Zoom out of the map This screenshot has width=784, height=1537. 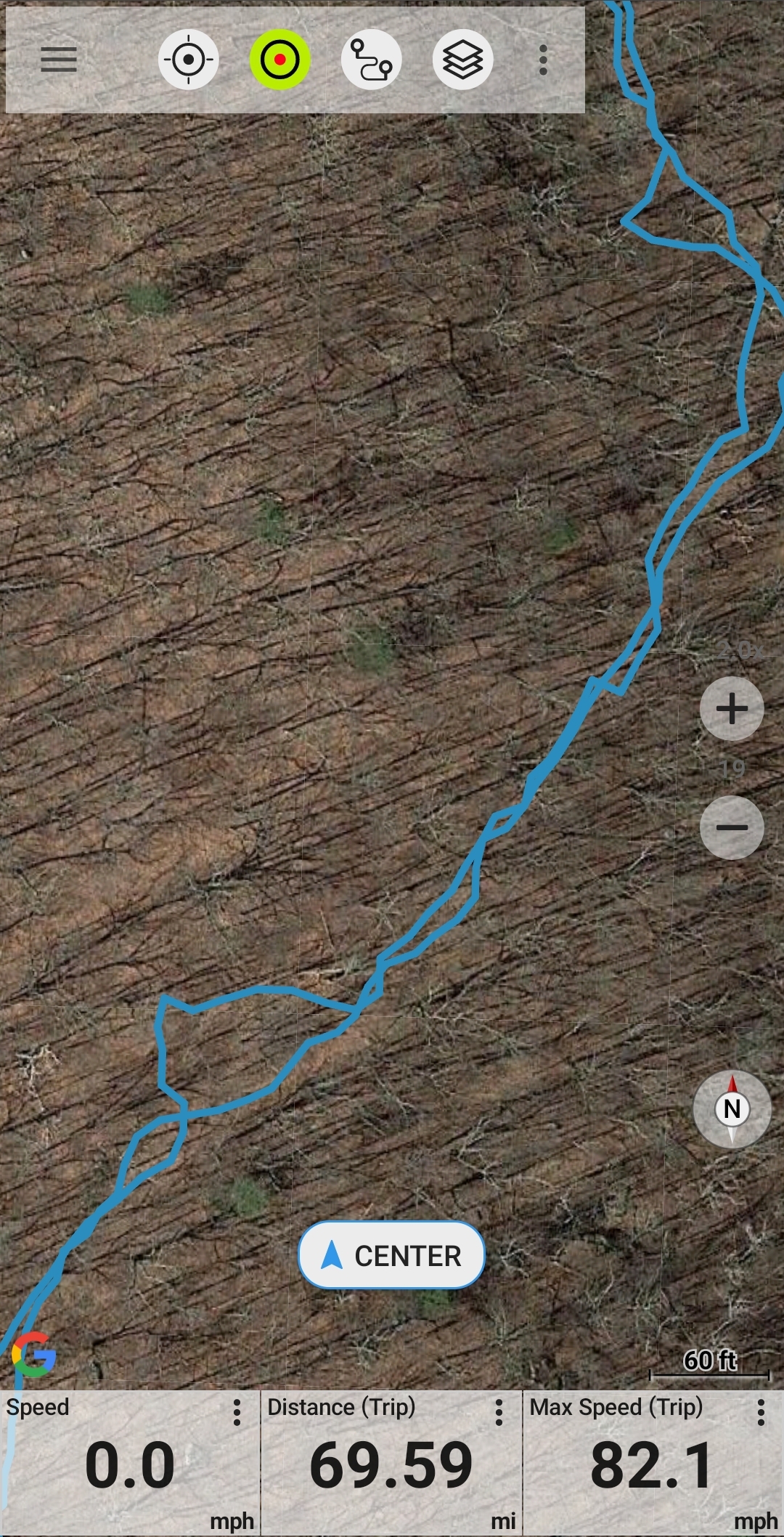732,827
